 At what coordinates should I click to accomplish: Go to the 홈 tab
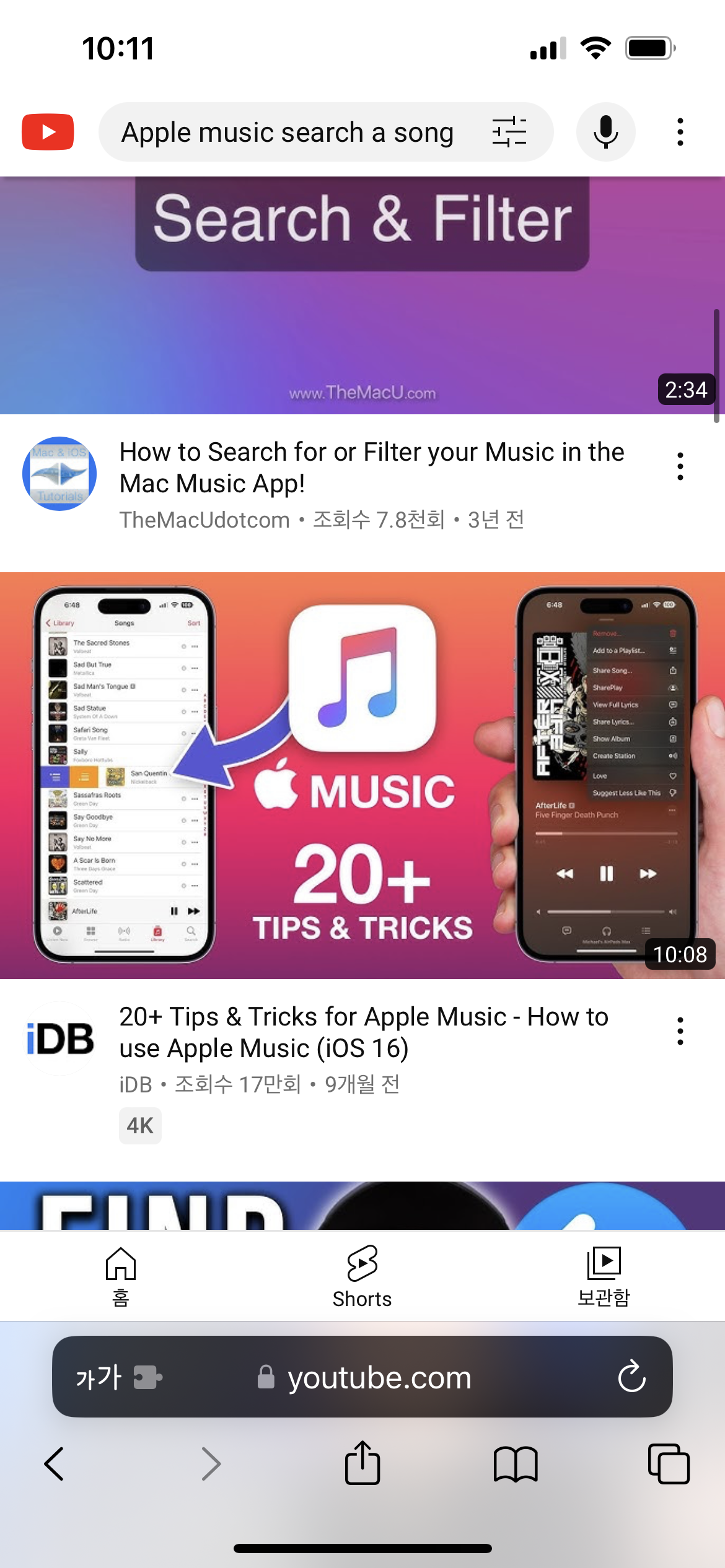pyautogui.click(x=121, y=1276)
